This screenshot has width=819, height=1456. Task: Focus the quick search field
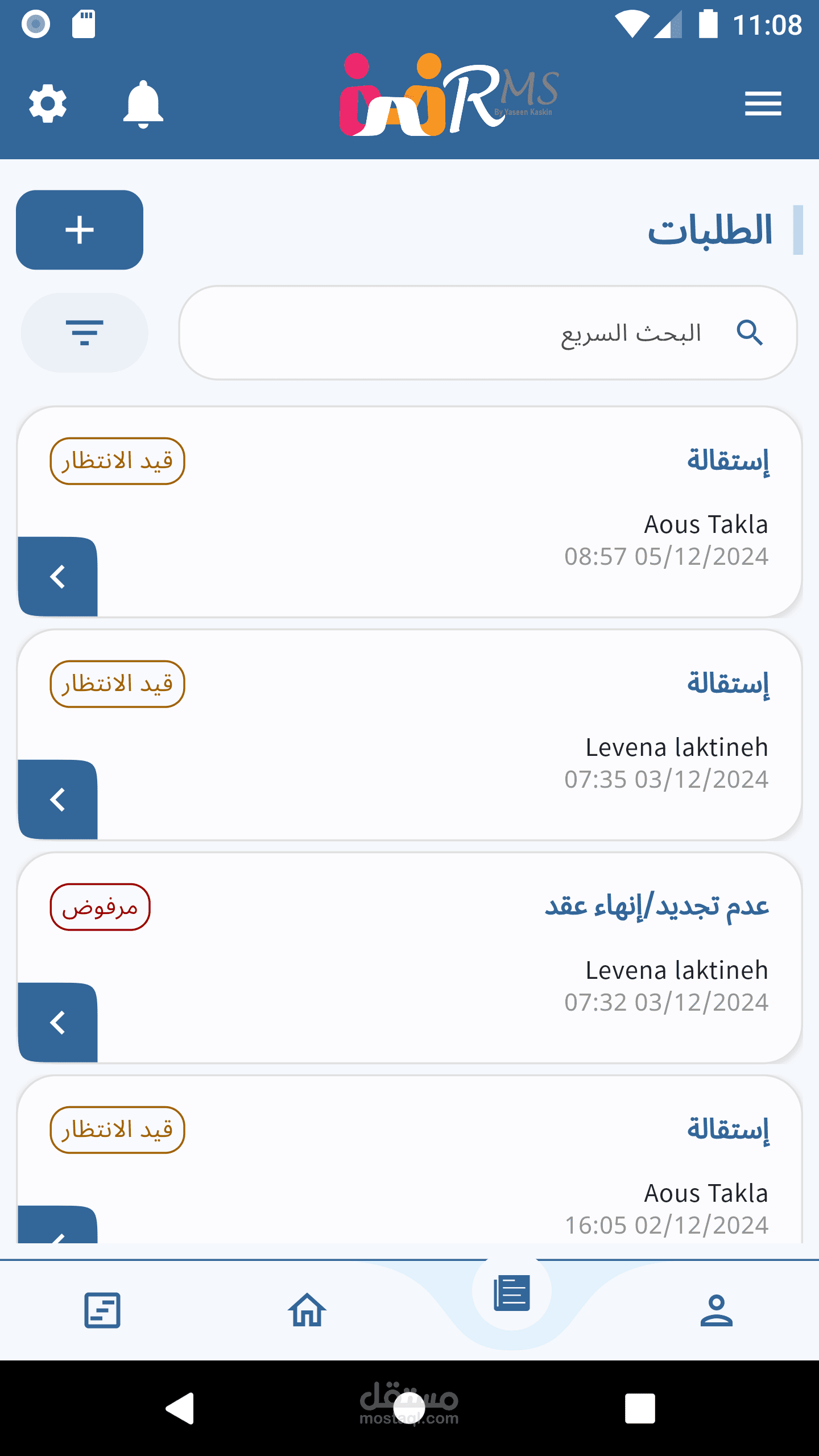pyautogui.click(x=487, y=333)
